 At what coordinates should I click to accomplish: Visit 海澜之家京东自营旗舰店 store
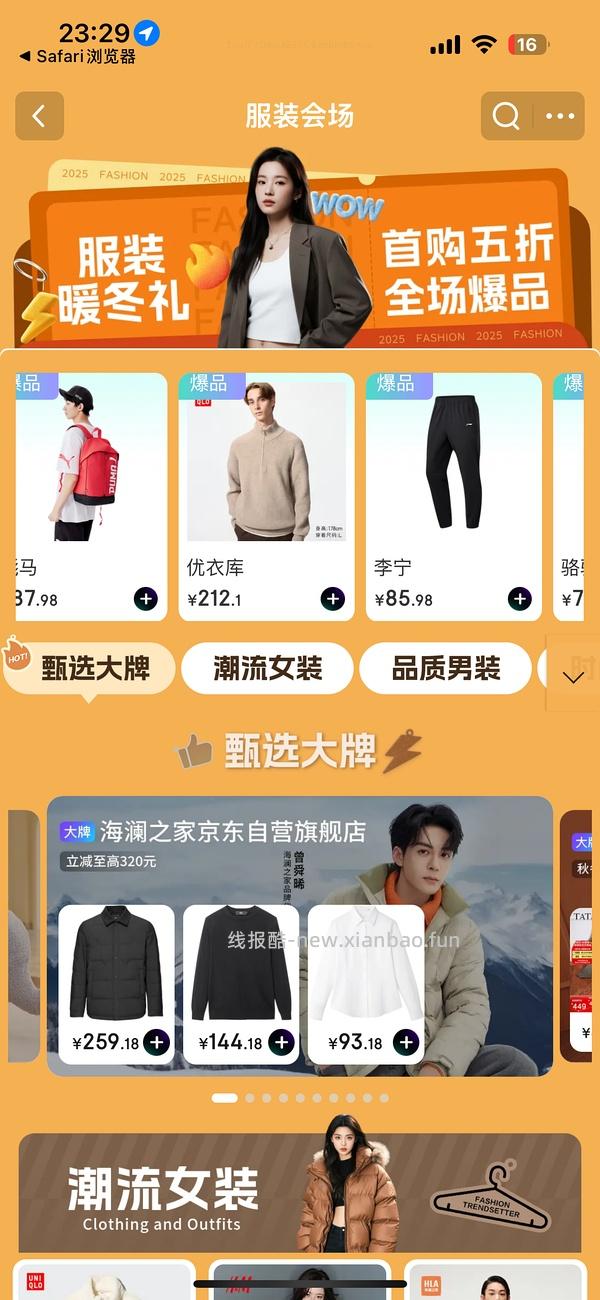(232, 831)
